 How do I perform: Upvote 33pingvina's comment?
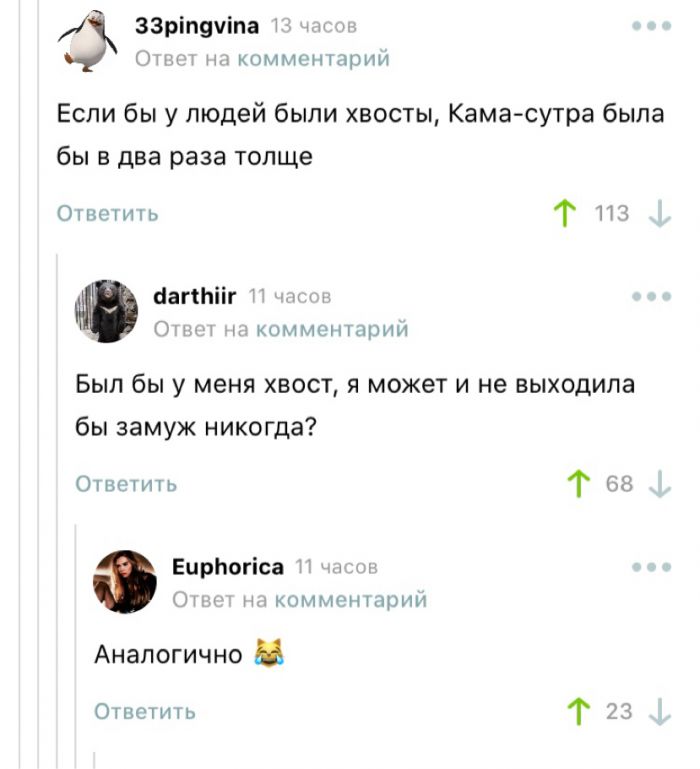pos(564,213)
